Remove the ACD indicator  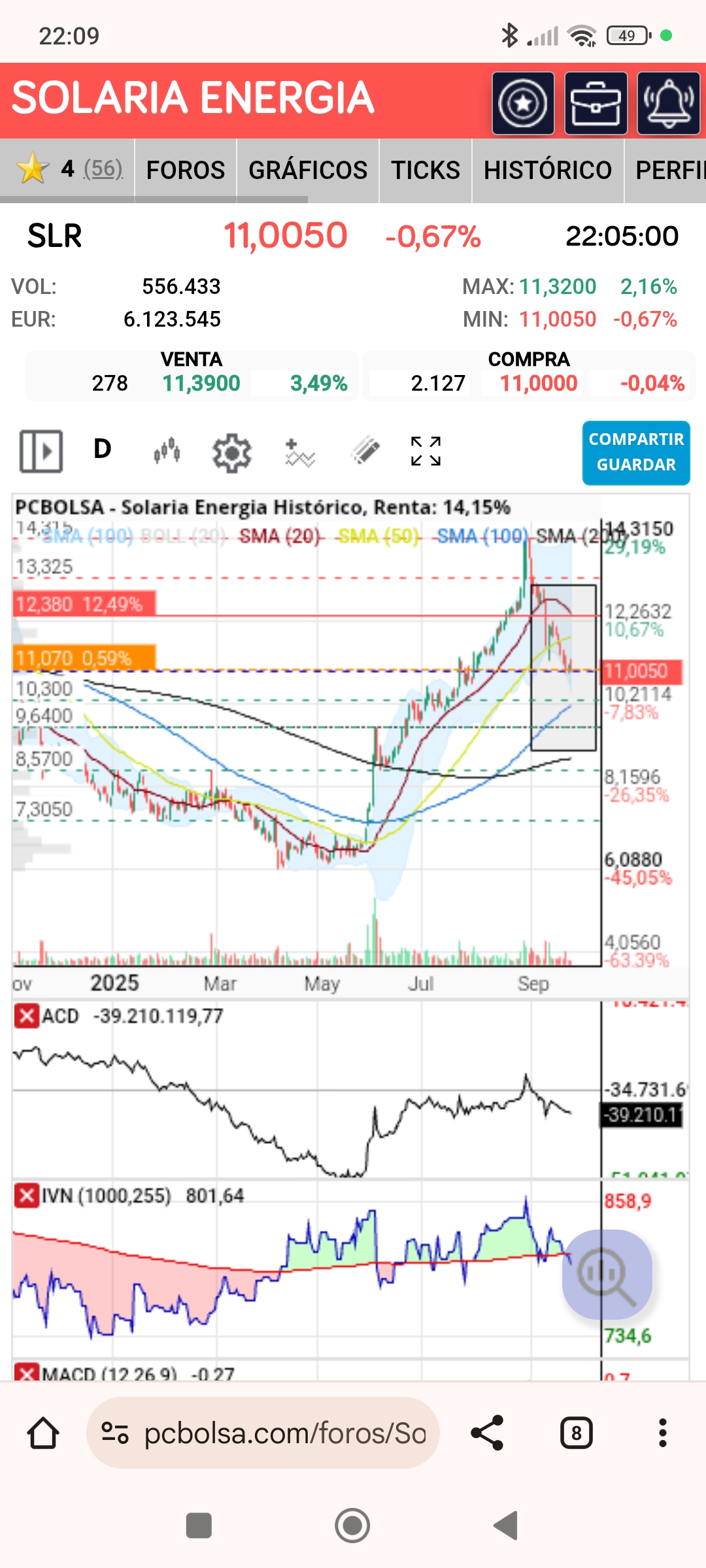click(27, 1016)
